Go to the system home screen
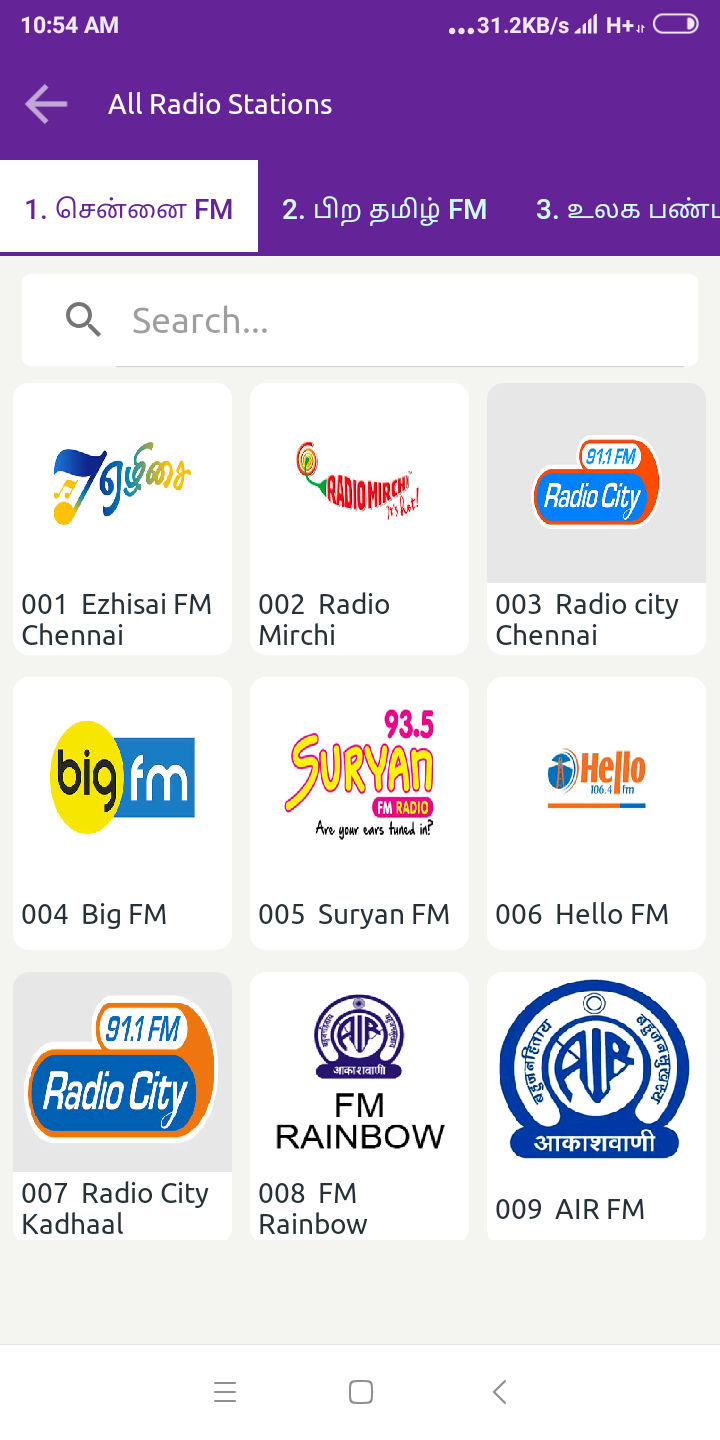Screen dimensions: 720x1440 coord(361,1392)
